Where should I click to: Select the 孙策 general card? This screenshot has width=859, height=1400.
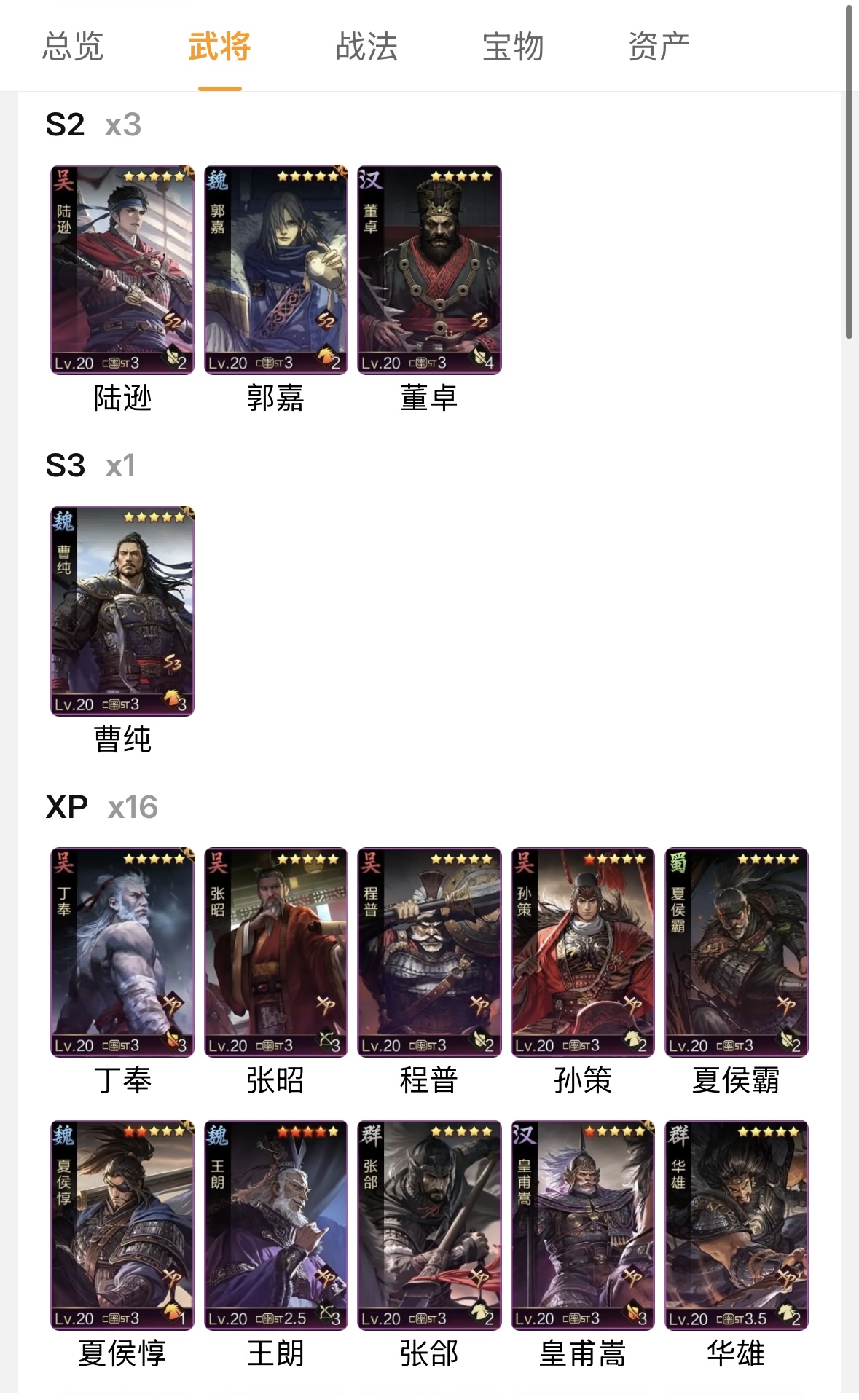pyautogui.click(x=583, y=951)
